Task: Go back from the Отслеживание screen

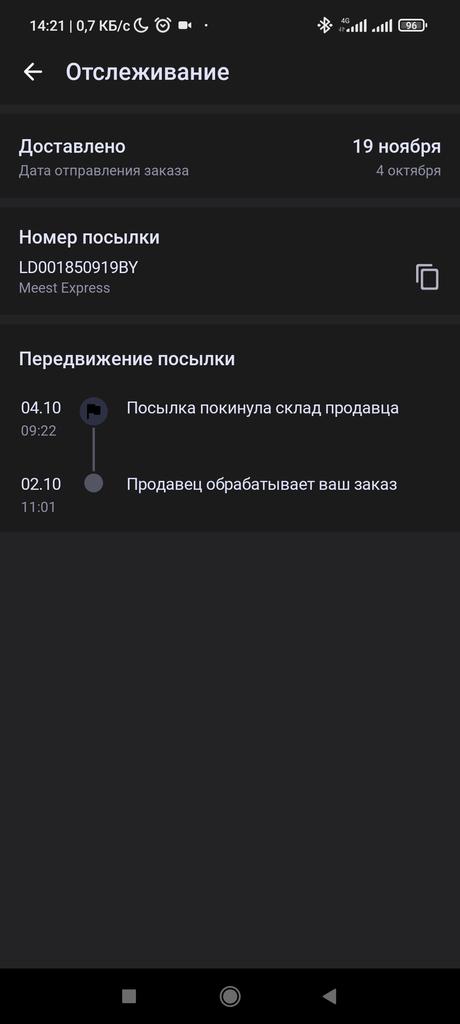Action: pyautogui.click(x=33, y=72)
